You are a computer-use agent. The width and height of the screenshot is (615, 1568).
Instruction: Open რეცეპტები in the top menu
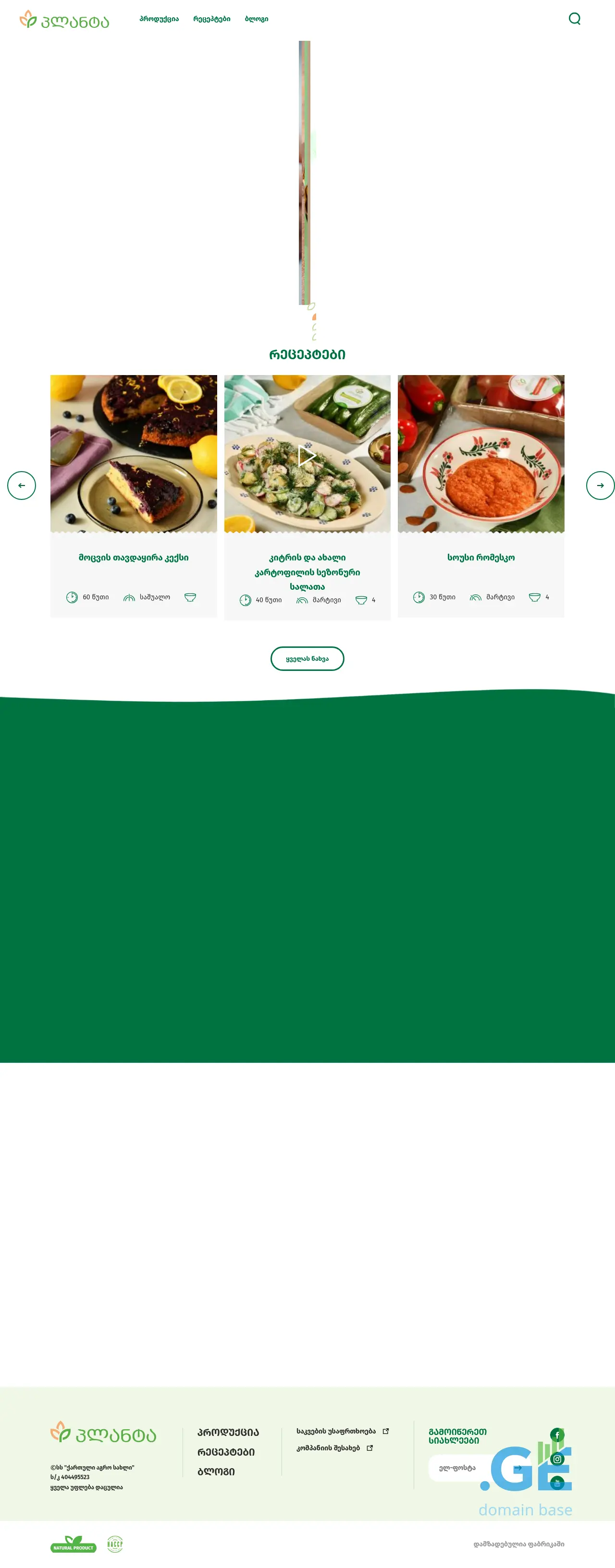point(211,19)
